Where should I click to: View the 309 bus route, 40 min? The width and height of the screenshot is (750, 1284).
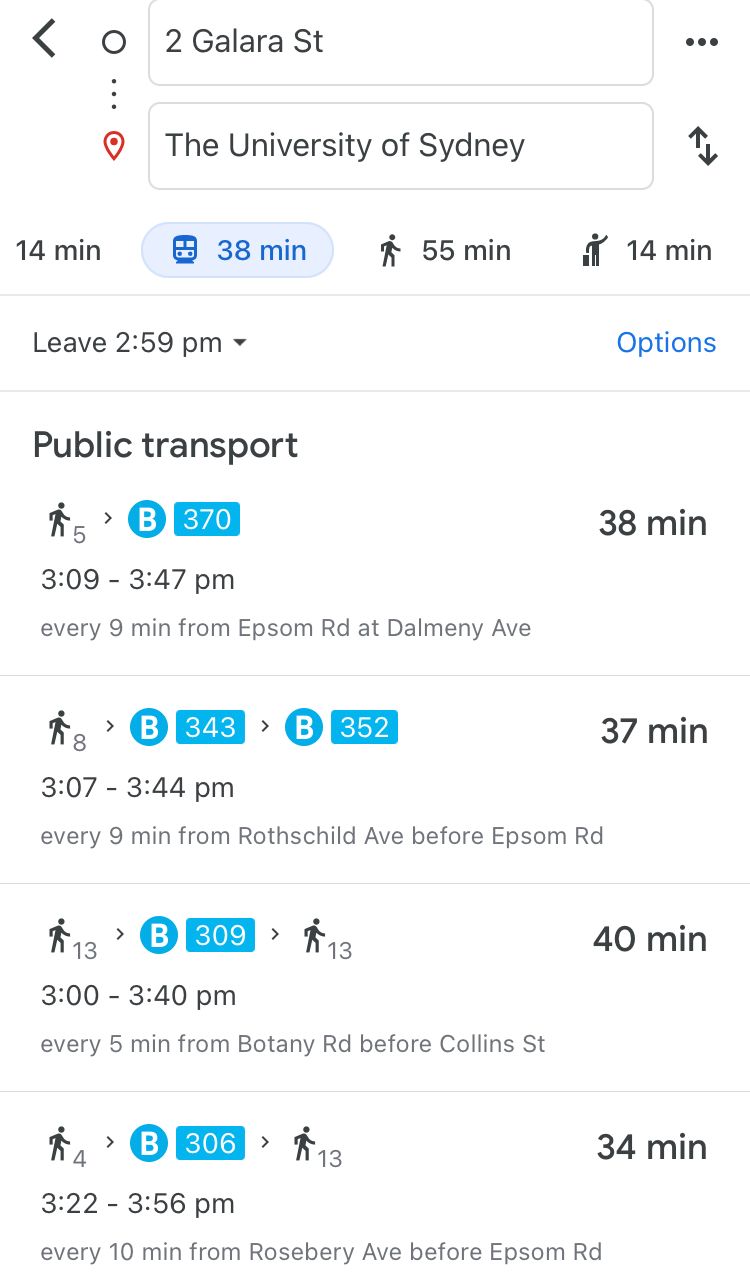(374, 988)
